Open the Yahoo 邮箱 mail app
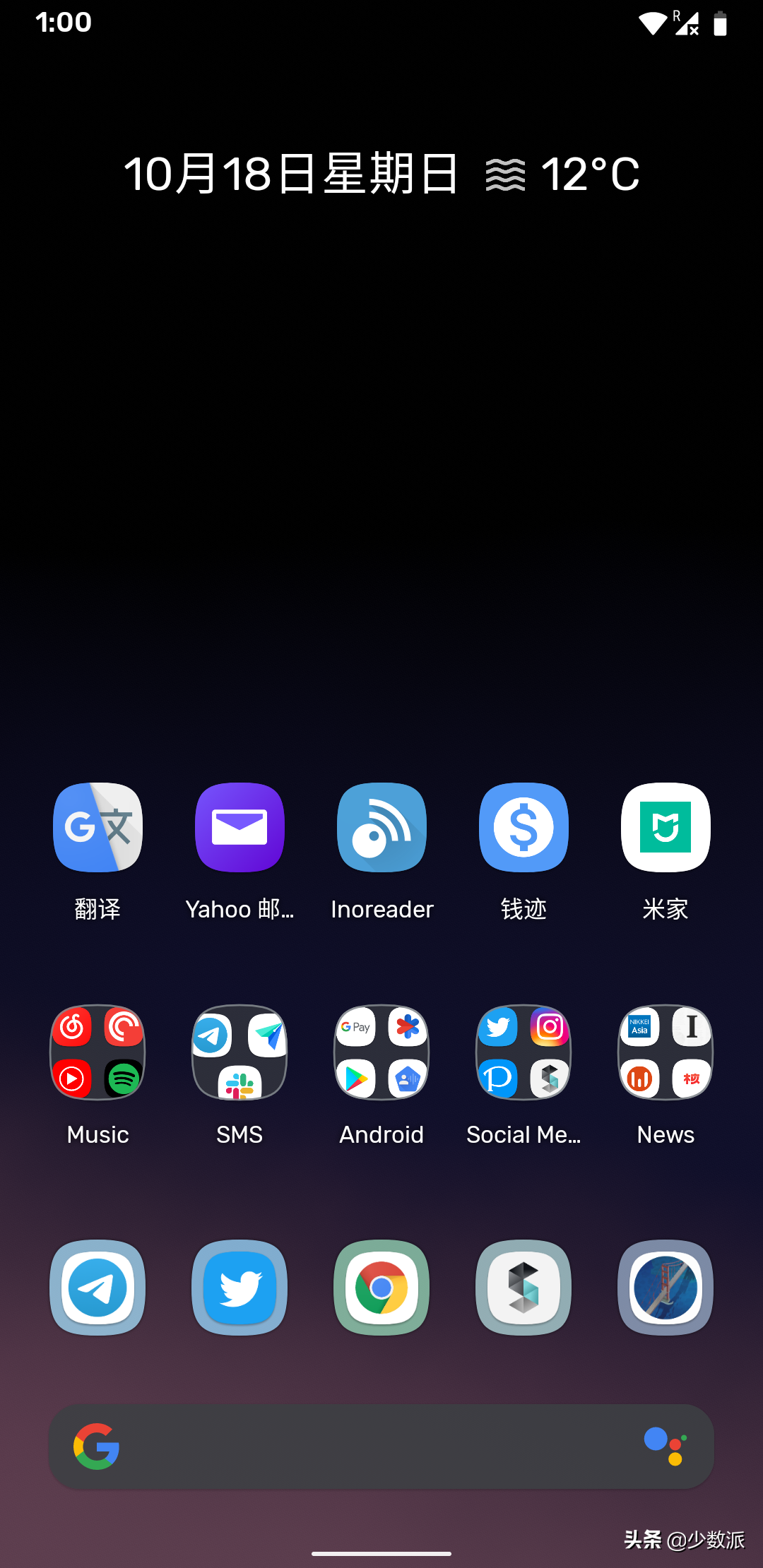 (239, 827)
